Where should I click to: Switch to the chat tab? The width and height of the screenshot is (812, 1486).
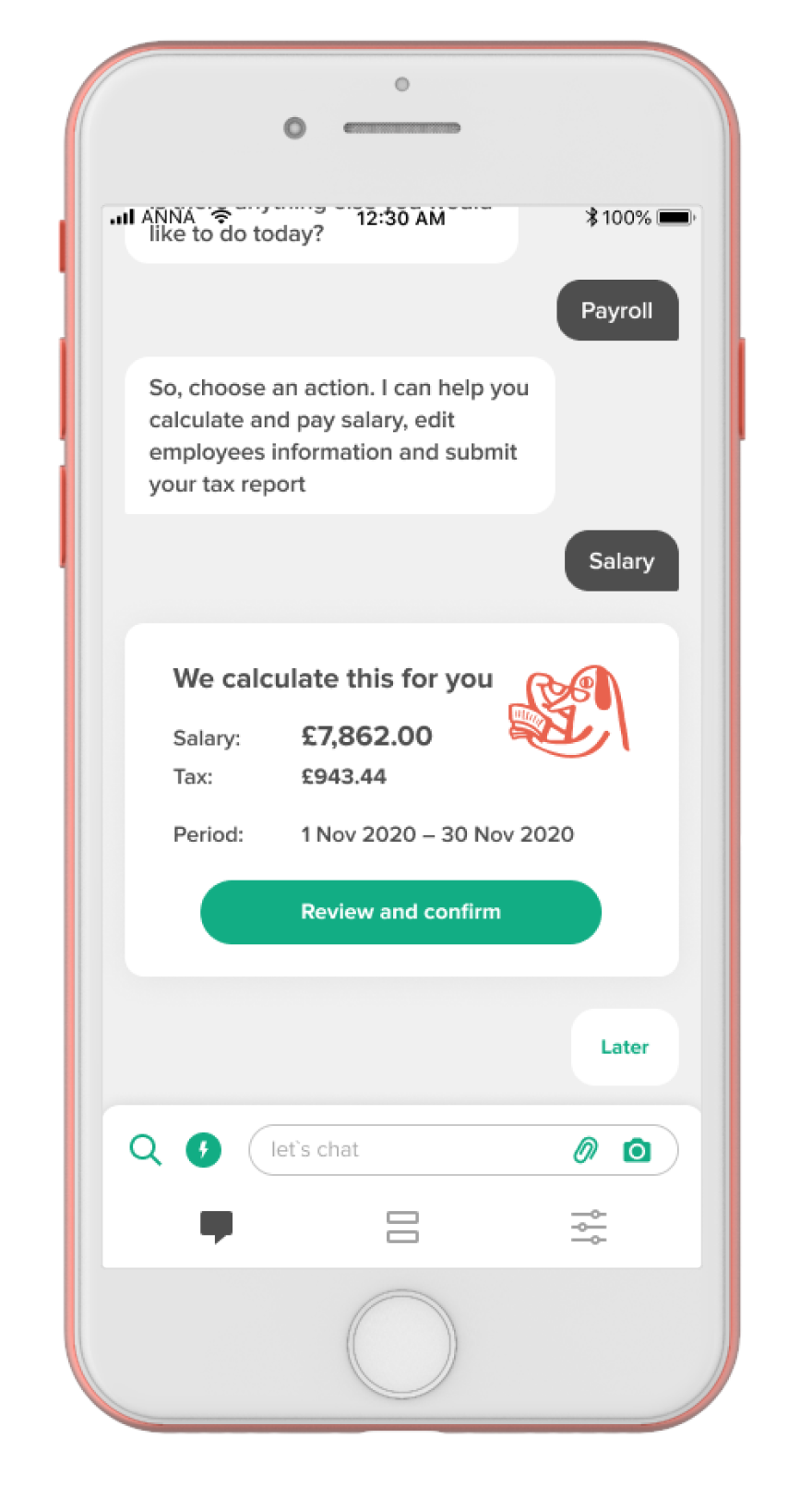pyautogui.click(x=217, y=1227)
